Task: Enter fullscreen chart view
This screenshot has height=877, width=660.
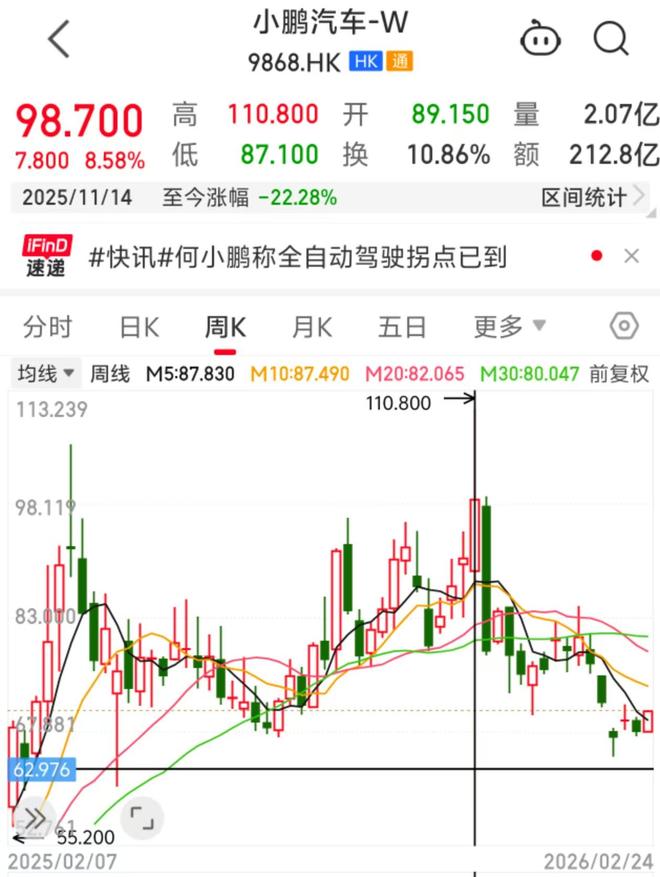Action: pyautogui.click(x=141, y=818)
